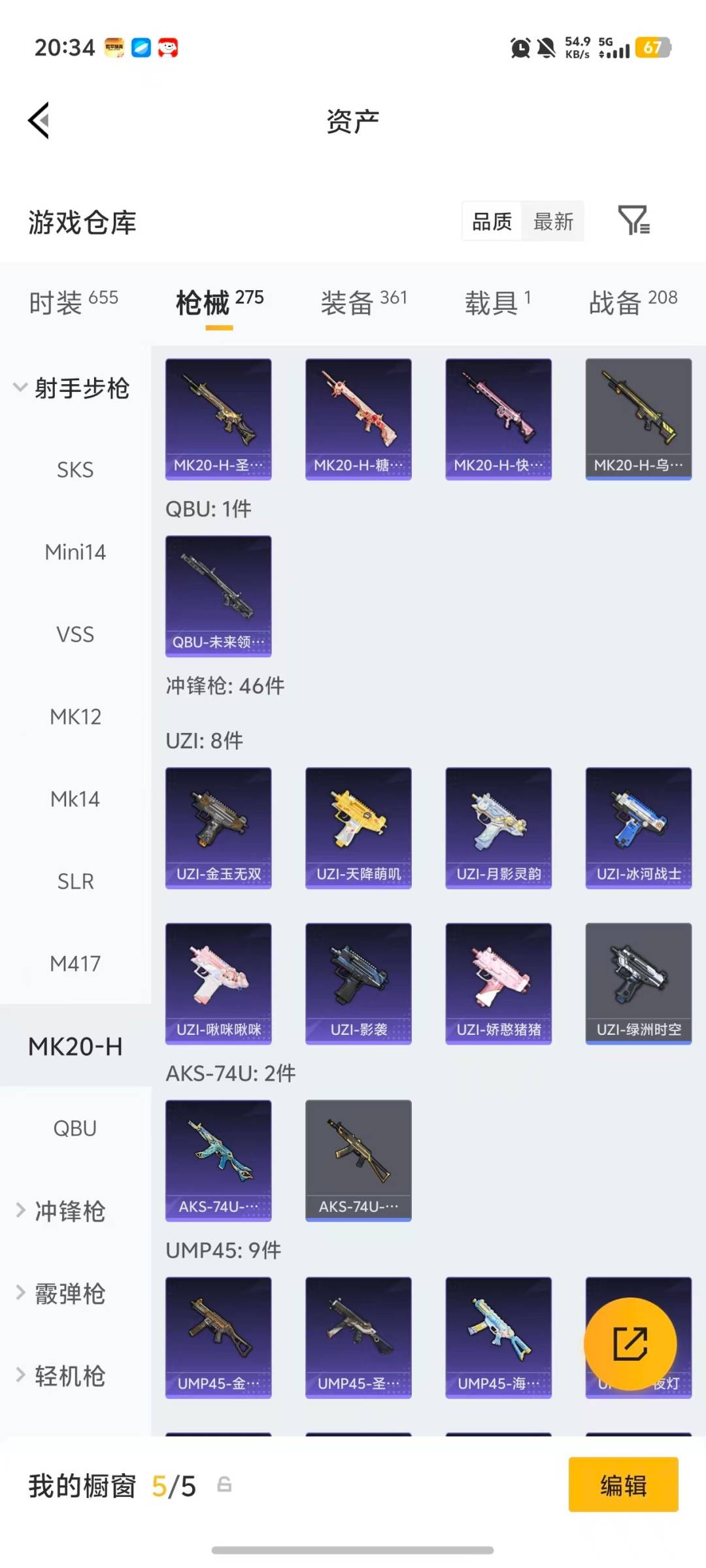Tap the yellow share floating icon
706x1568 pixels.
630,1343
